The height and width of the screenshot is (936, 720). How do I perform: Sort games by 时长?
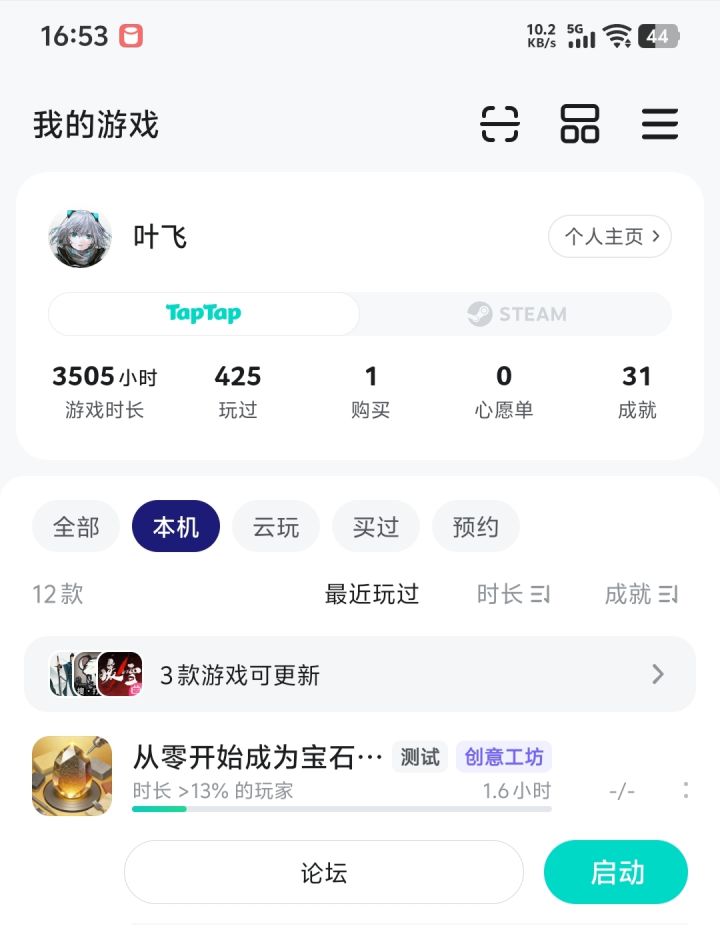coord(513,594)
